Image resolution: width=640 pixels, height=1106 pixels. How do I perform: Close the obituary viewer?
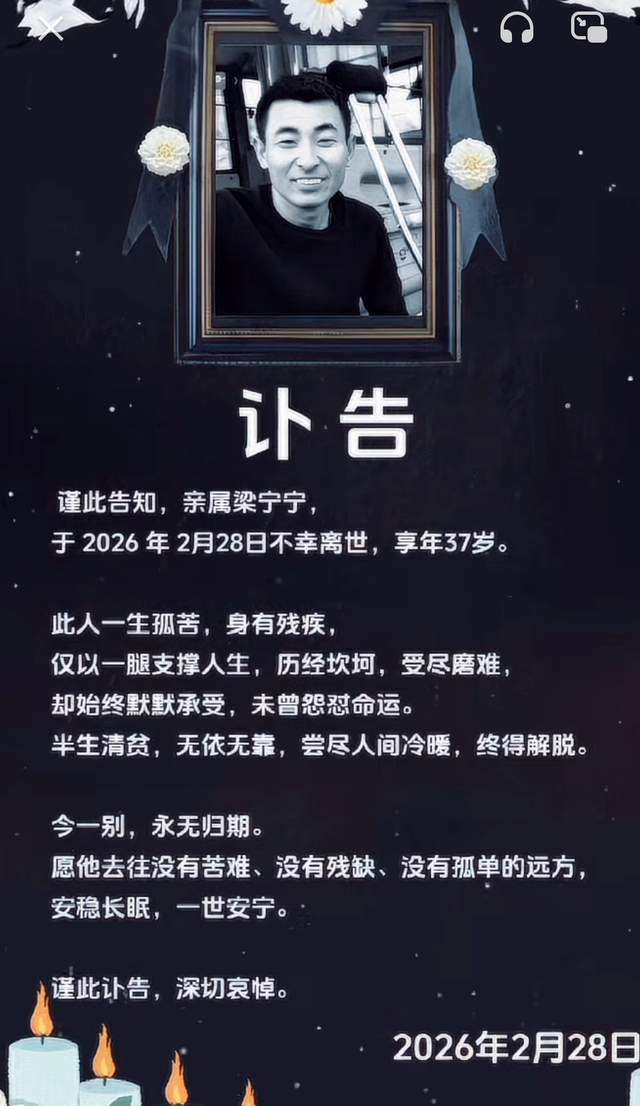pos(49,29)
